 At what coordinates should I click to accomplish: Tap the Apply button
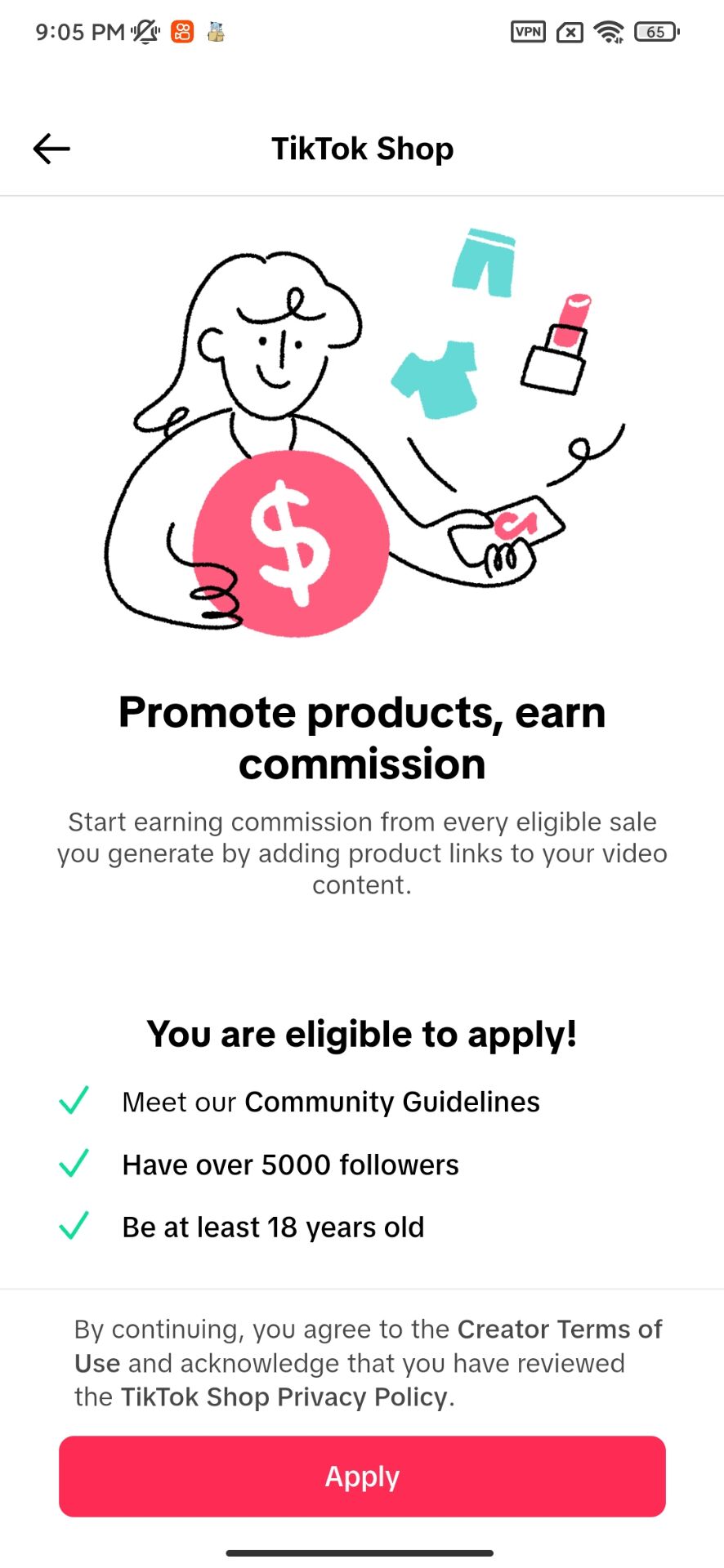click(x=362, y=1476)
